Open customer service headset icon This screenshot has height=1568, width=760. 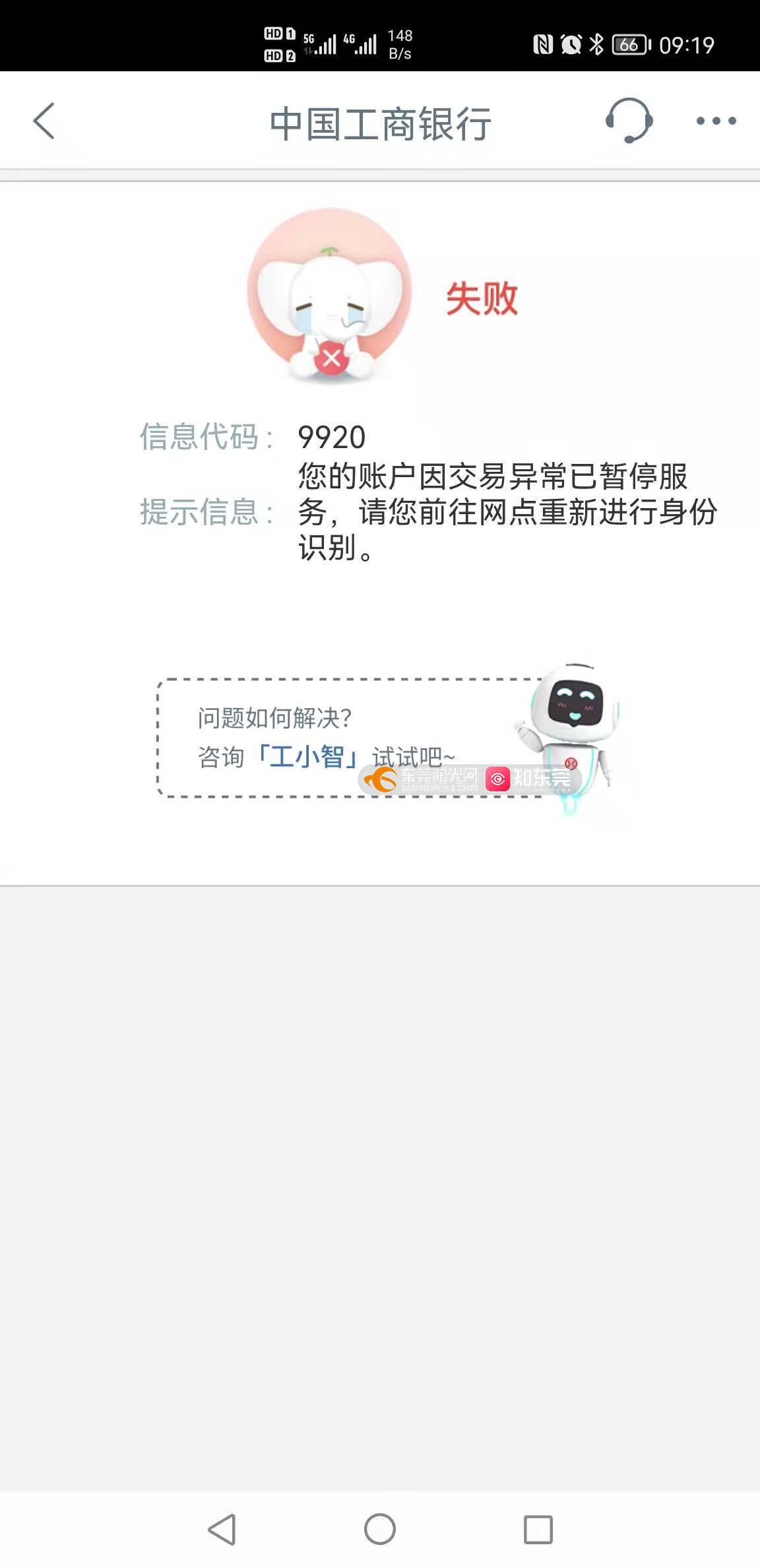pyautogui.click(x=629, y=121)
